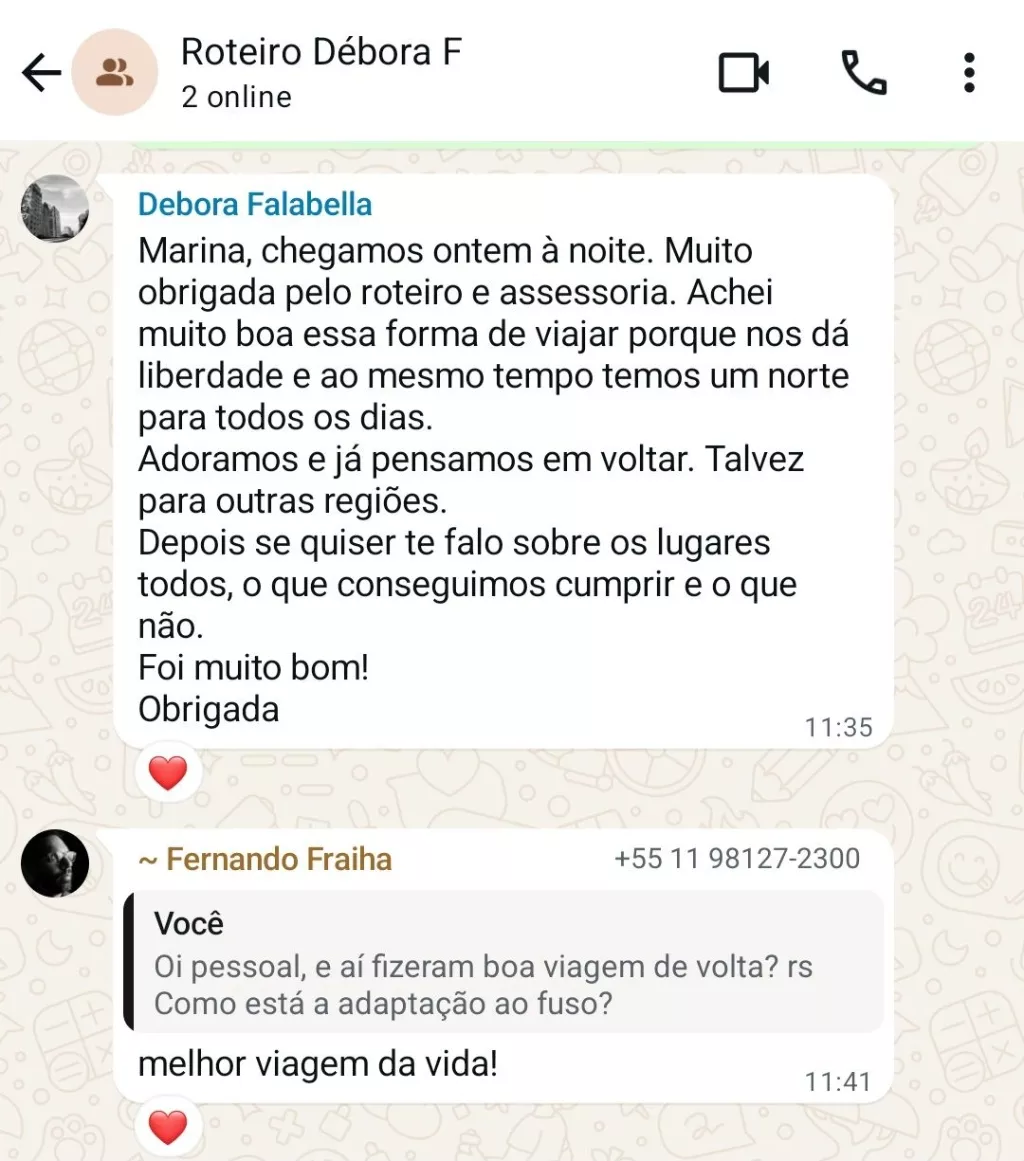Tap the heart reaction under Debora's message
The image size is (1024, 1161).
click(168, 773)
